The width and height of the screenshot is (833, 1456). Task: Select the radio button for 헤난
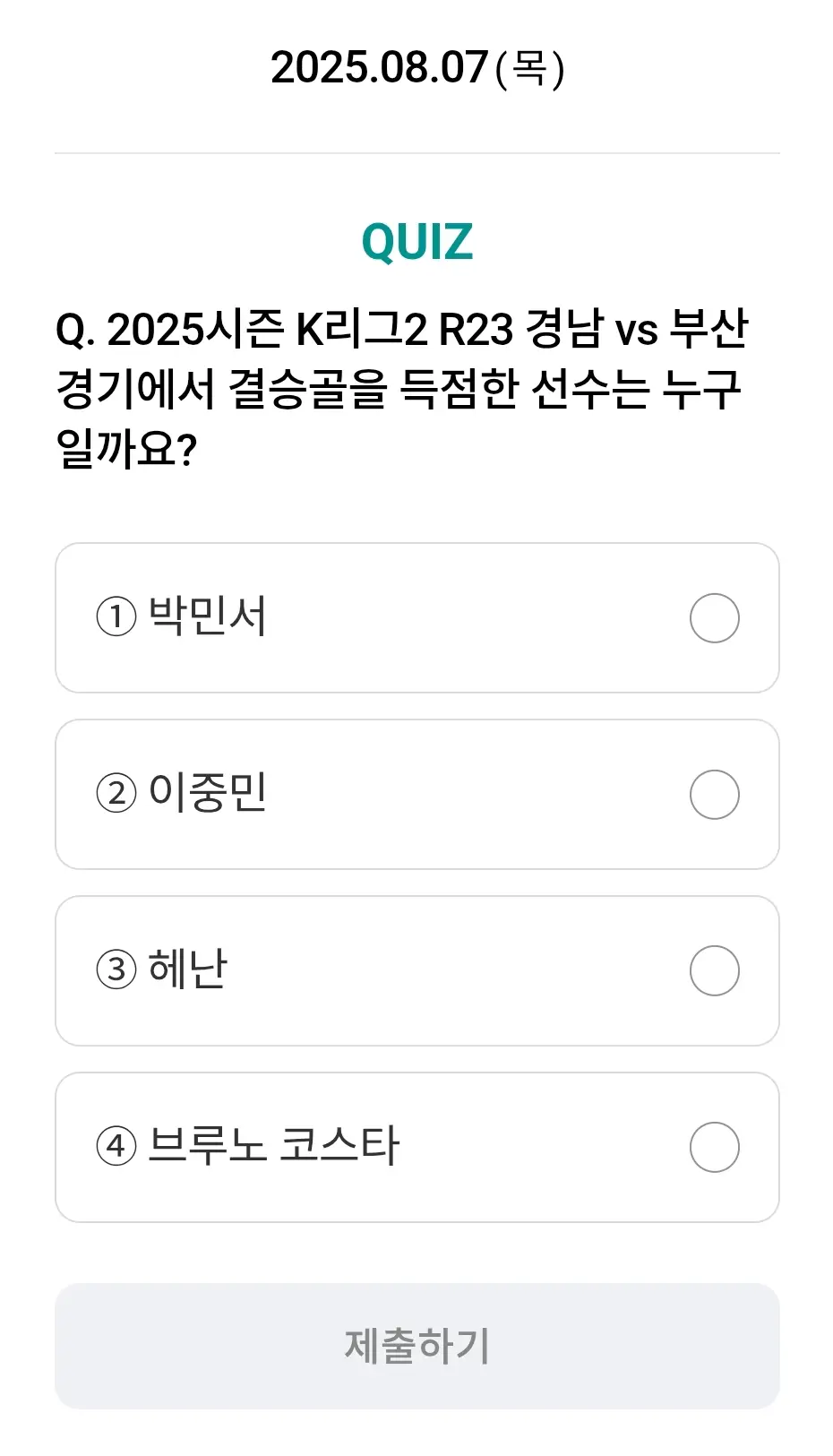[x=714, y=969]
